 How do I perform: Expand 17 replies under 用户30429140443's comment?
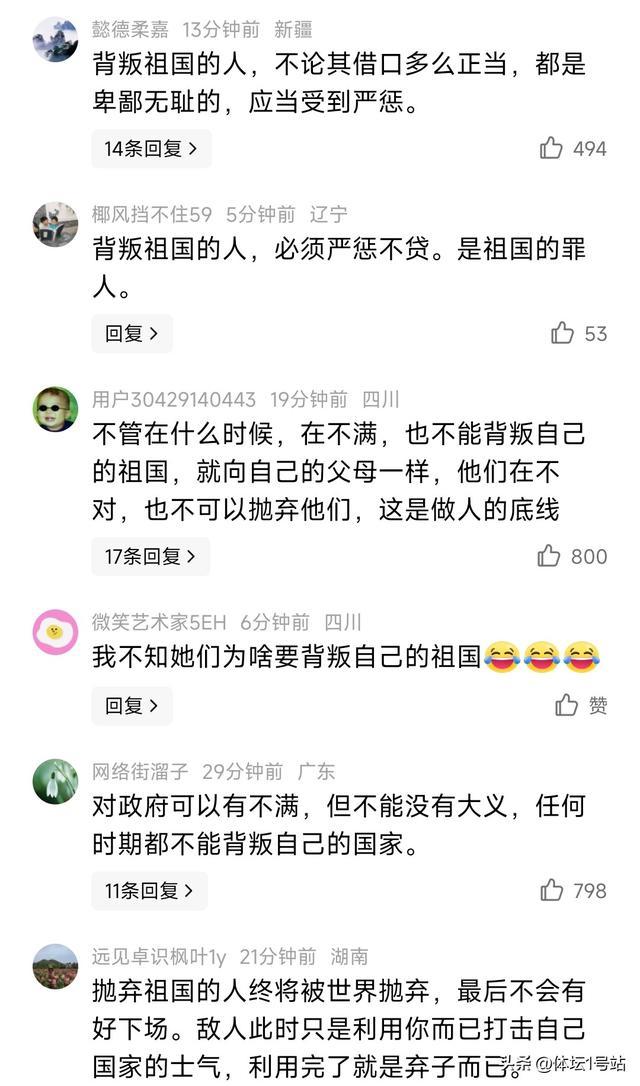pos(150,556)
